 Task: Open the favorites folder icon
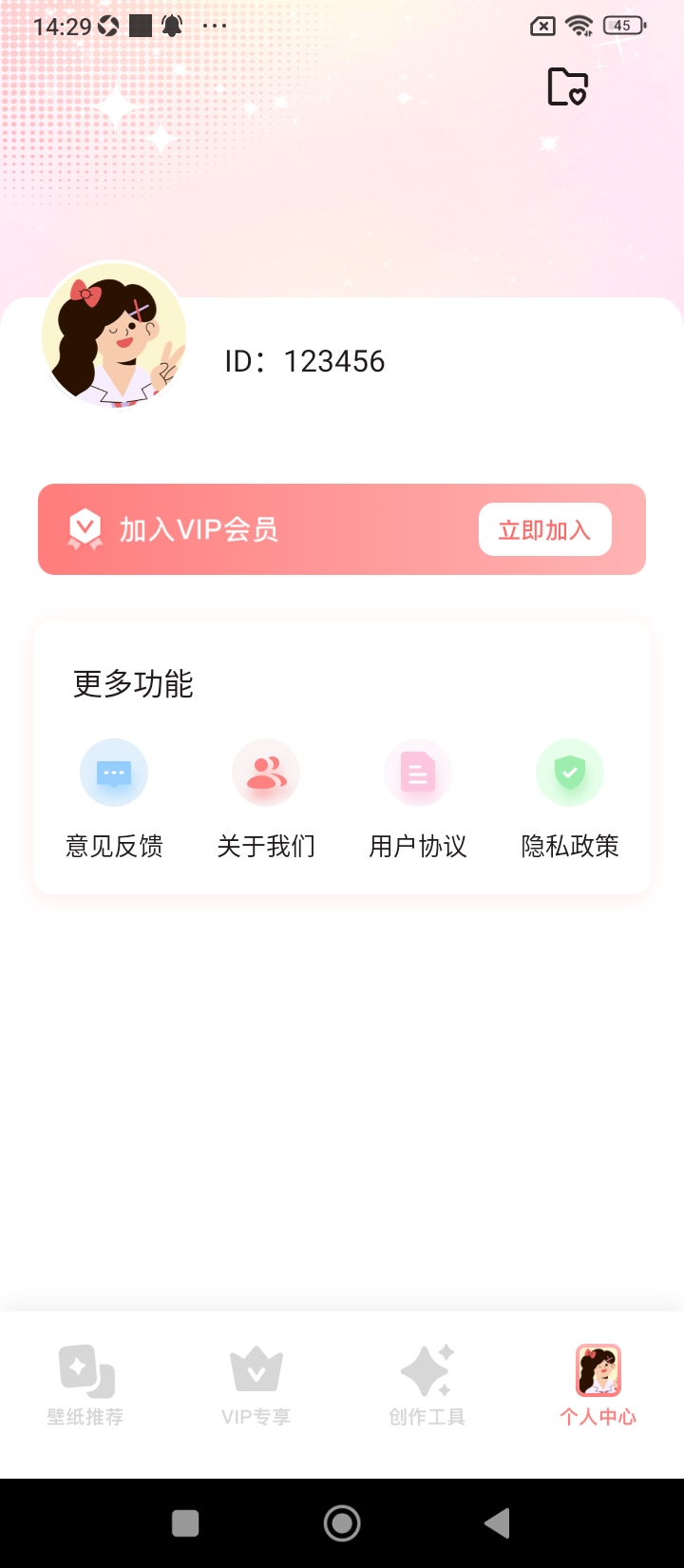click(568, 87)
